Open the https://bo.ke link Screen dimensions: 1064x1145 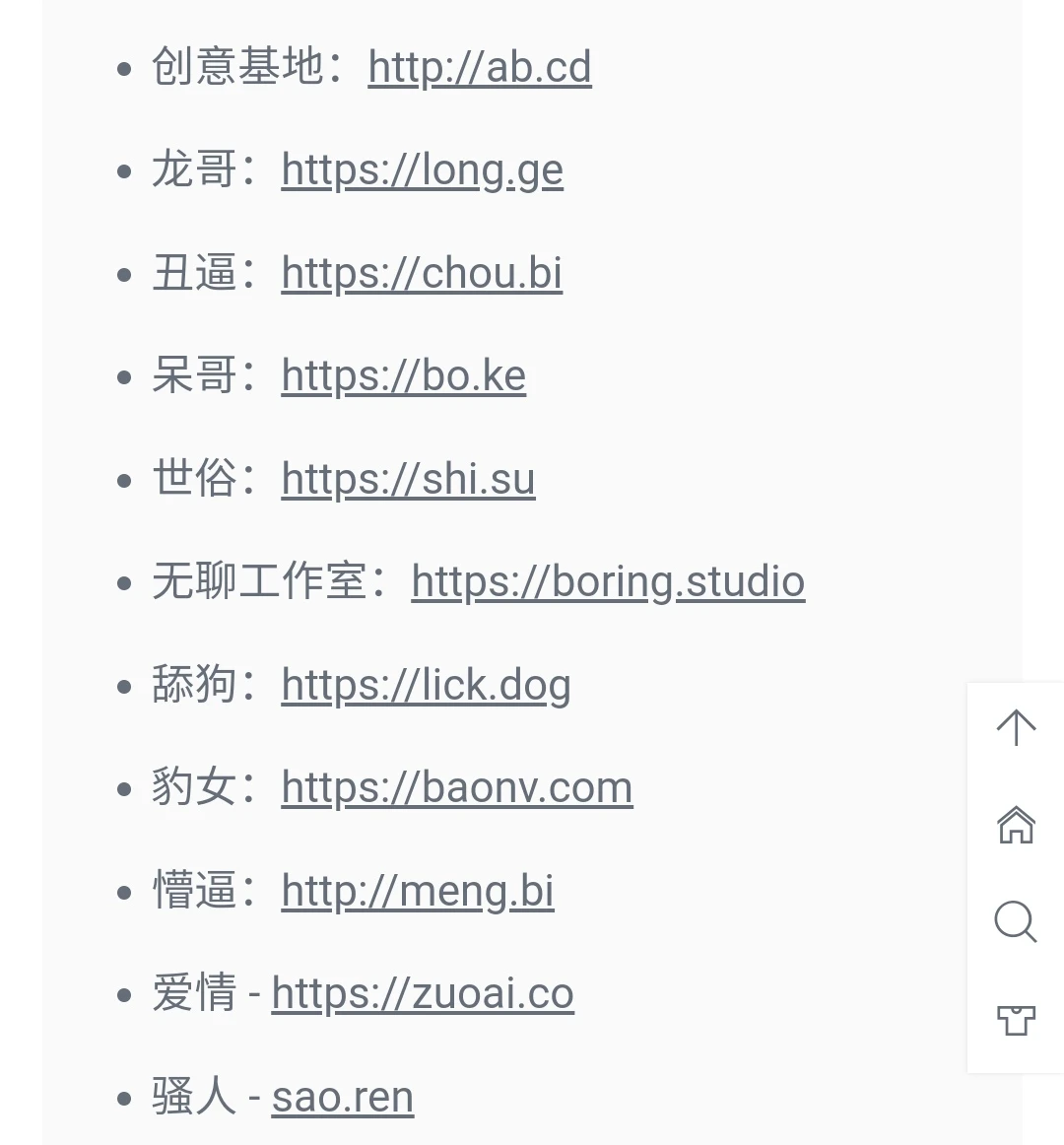point(403,376)
